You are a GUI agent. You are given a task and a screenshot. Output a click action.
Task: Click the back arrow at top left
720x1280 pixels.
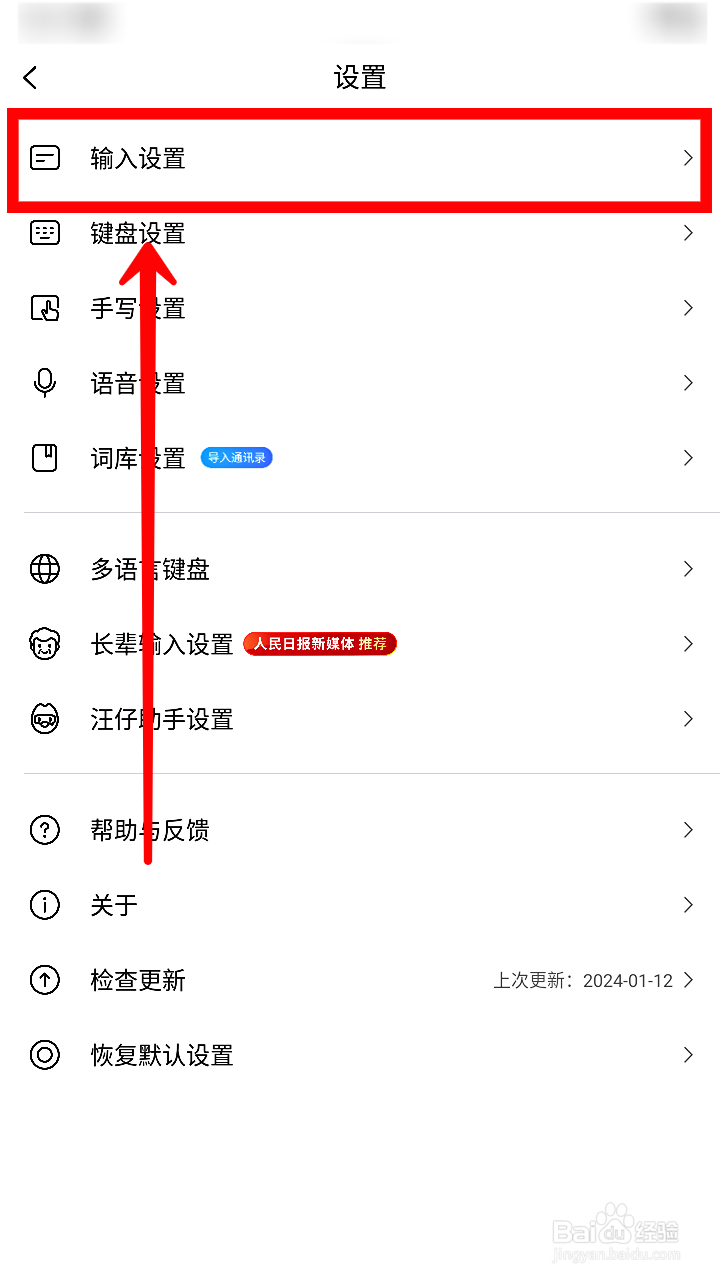[30, 77]
